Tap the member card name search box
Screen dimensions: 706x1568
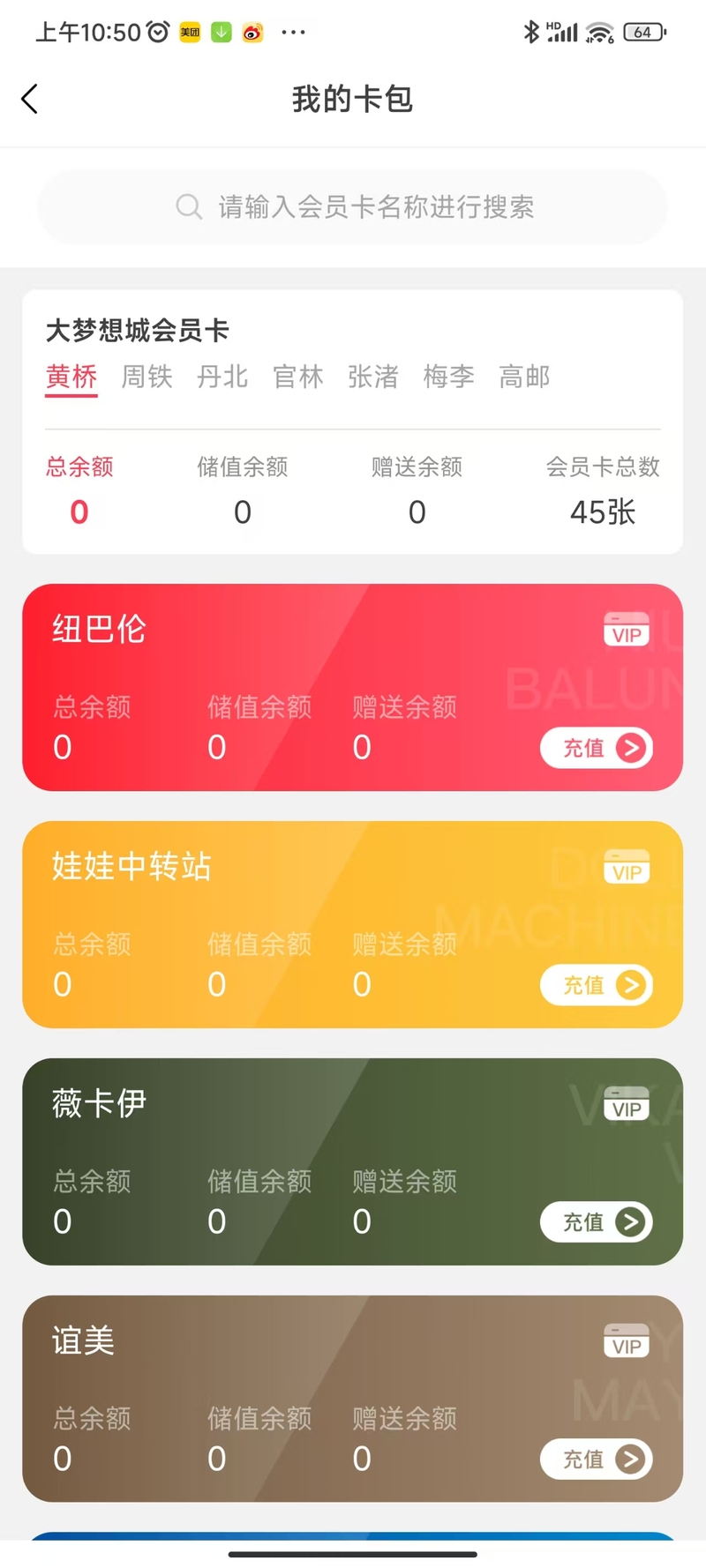pos(352,207)
